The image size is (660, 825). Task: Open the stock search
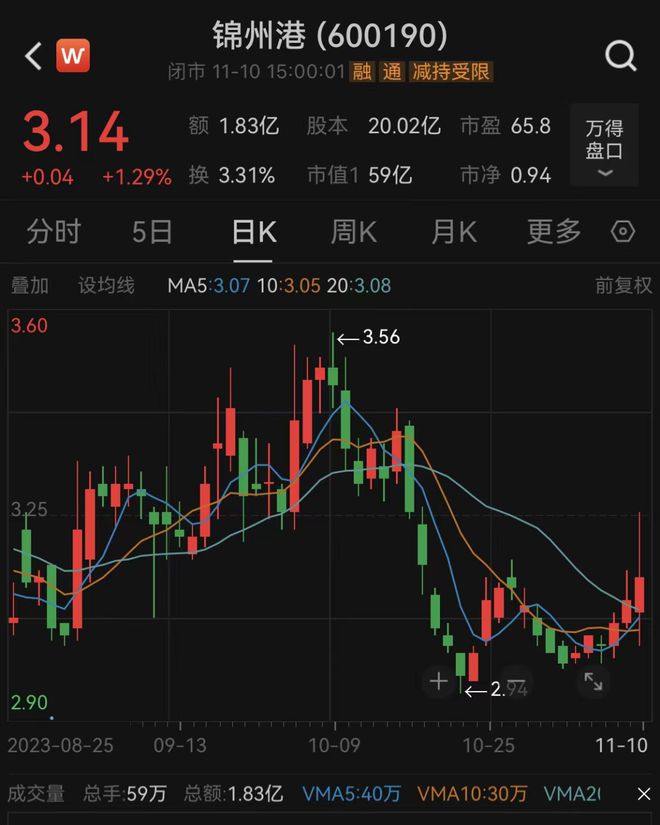pos(620,56)
